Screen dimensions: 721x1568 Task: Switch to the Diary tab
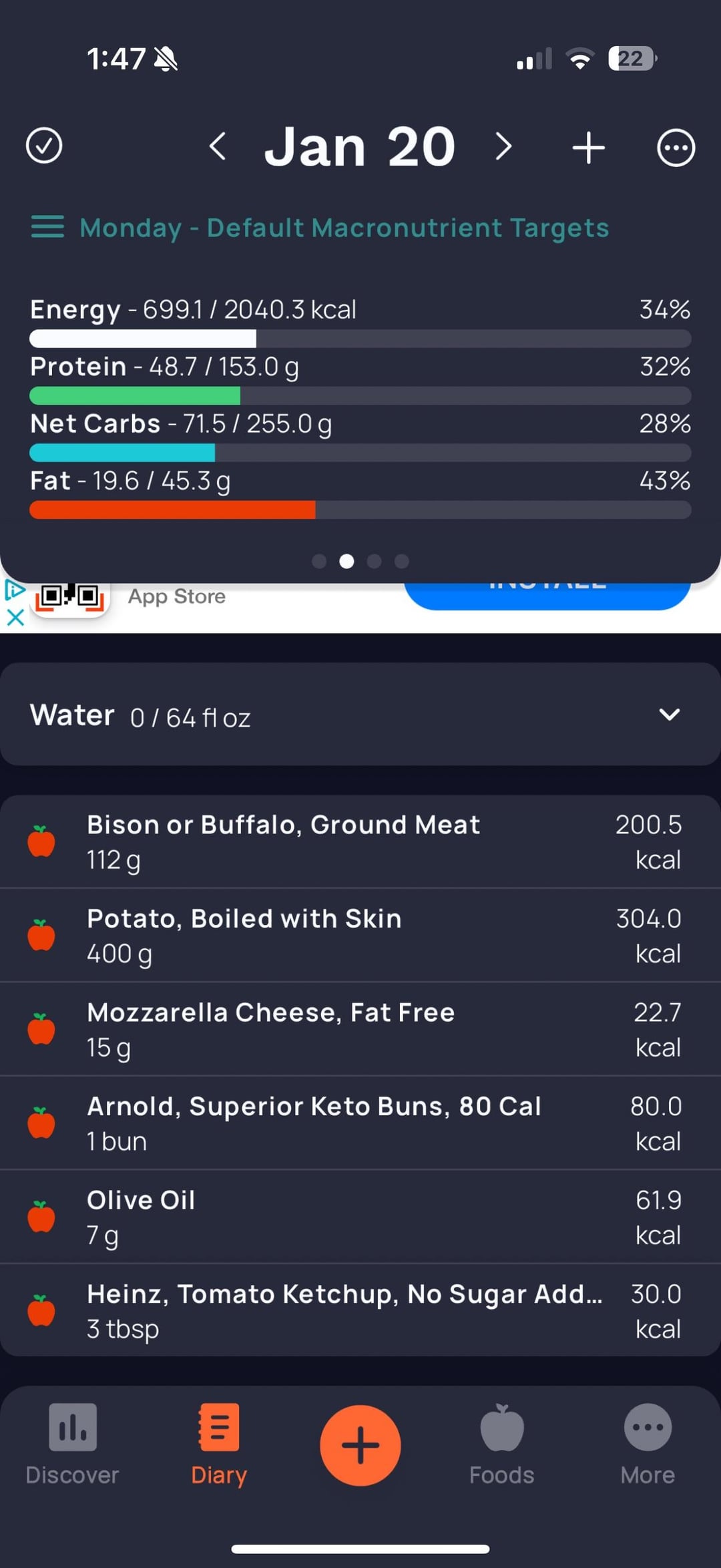(x=219, y=1444)
